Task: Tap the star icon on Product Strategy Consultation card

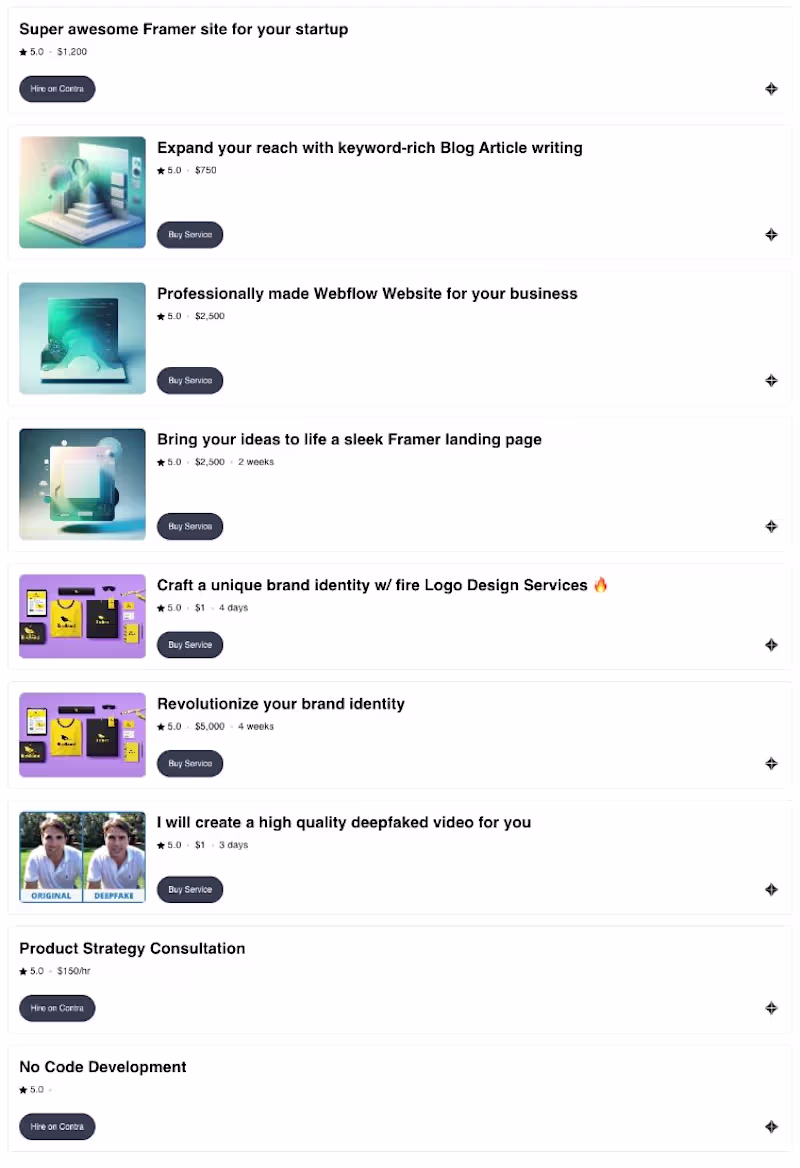Action: point(771,1008)
